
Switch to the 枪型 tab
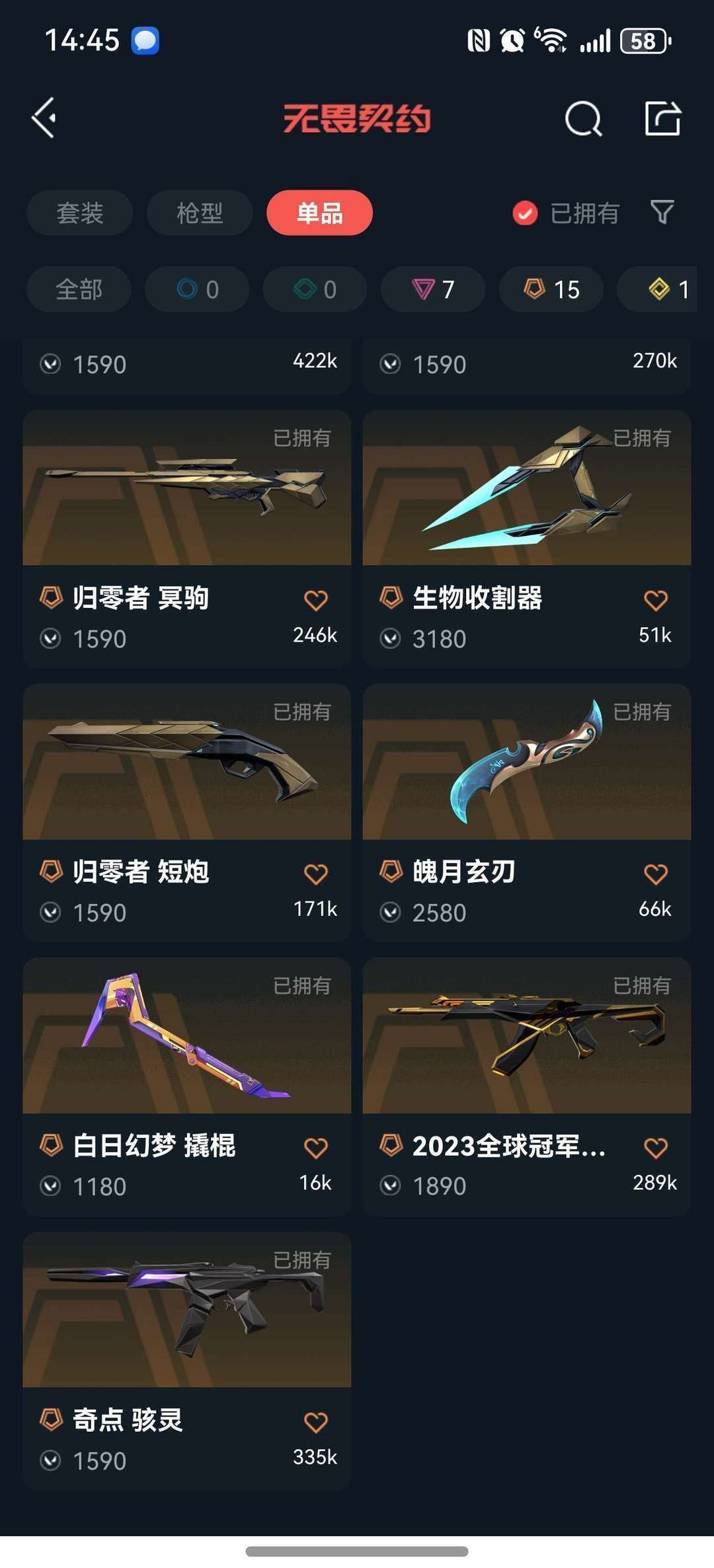[199, 213]
